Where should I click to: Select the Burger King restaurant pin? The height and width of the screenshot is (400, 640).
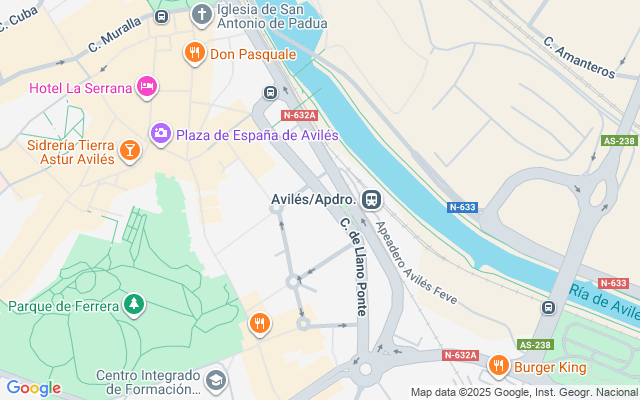497,367
